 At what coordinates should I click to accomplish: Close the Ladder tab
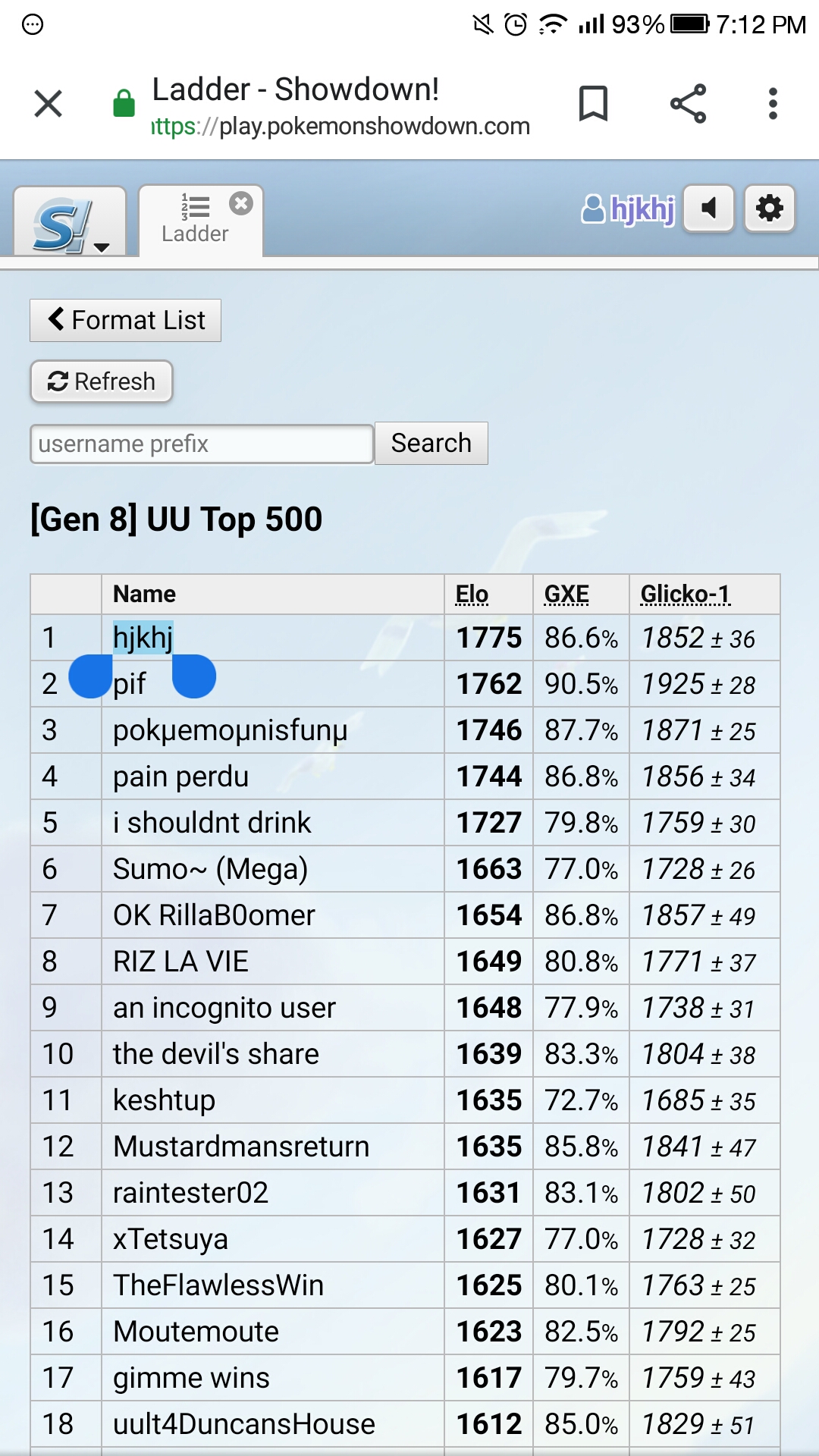coord(241,204)
